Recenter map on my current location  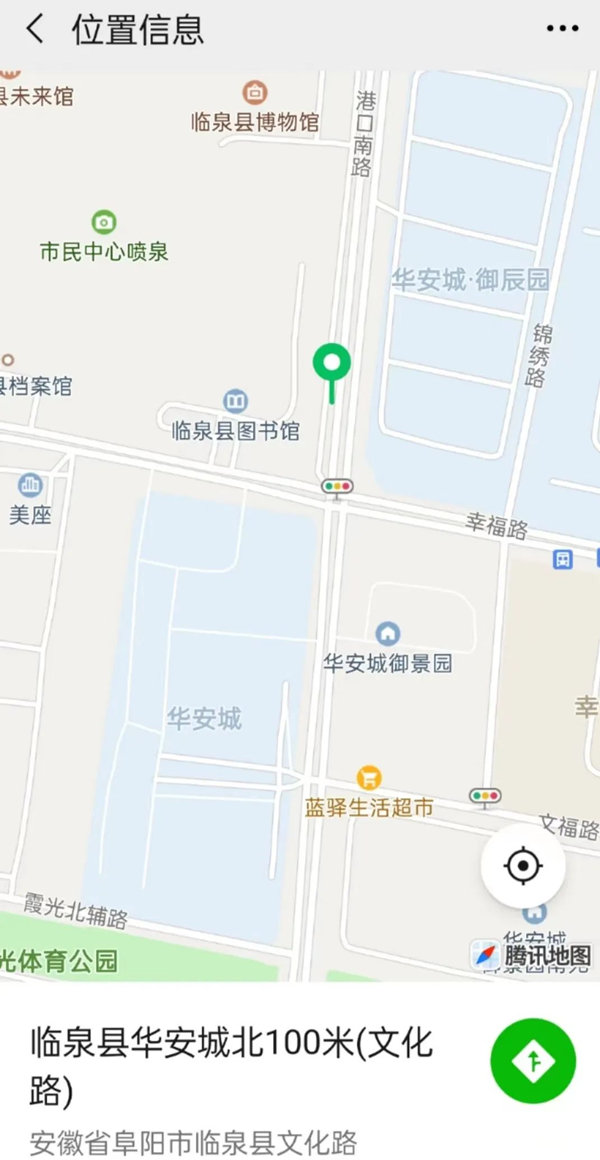coord(523,866)
